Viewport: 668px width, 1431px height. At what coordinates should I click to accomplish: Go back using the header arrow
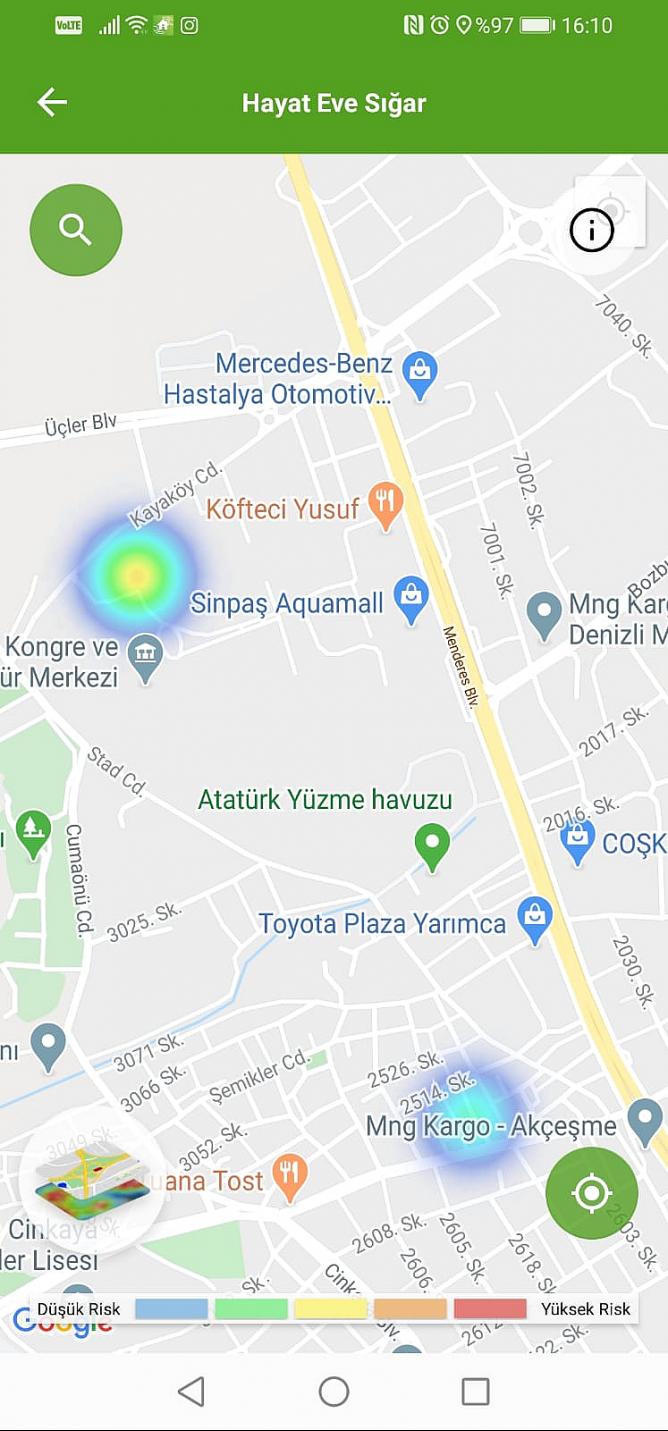tap(52, 102)
